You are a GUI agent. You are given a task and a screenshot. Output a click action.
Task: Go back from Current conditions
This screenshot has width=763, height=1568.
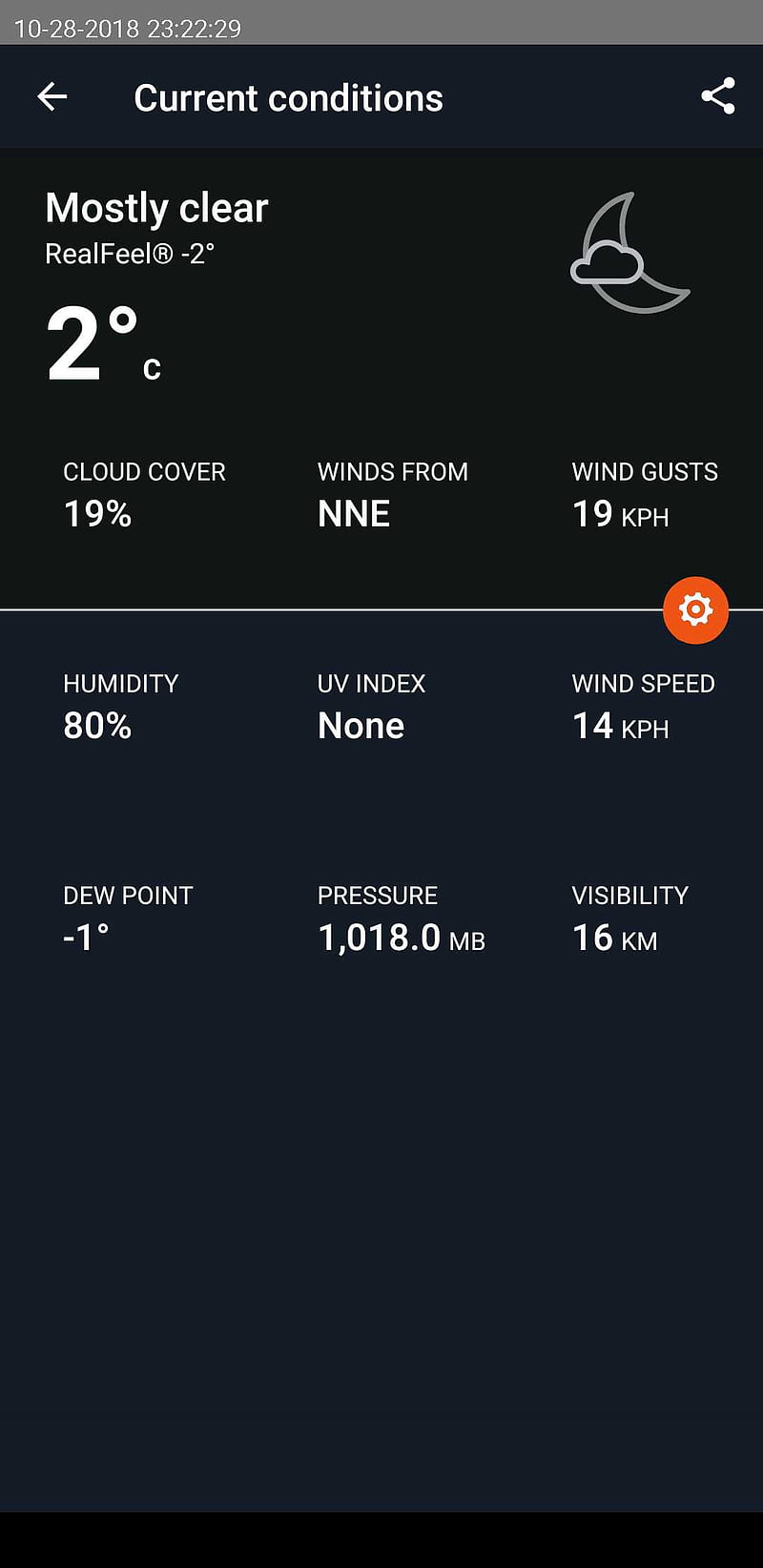click(x=52, y=96)
